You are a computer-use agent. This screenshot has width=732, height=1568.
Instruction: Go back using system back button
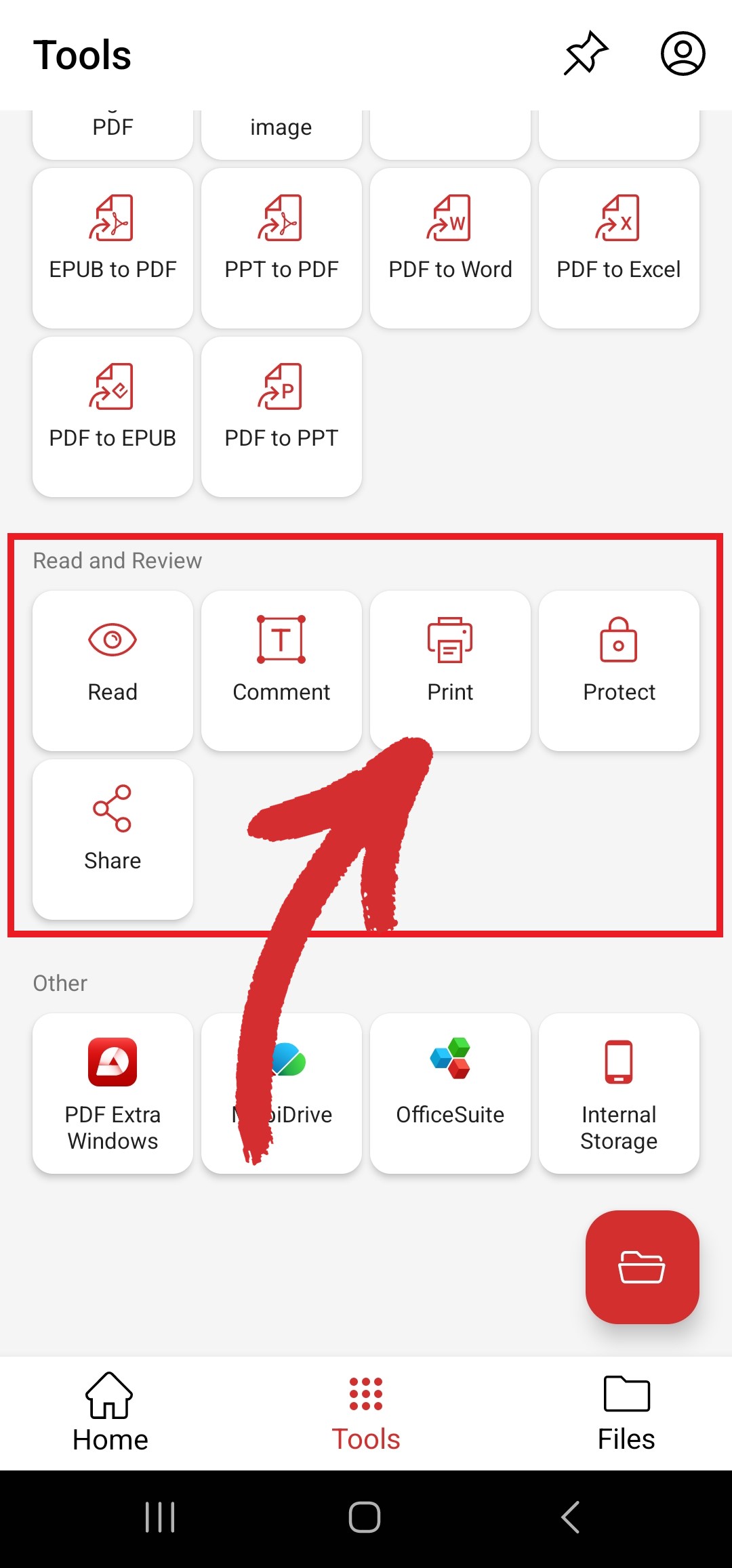coord(571,1517)
